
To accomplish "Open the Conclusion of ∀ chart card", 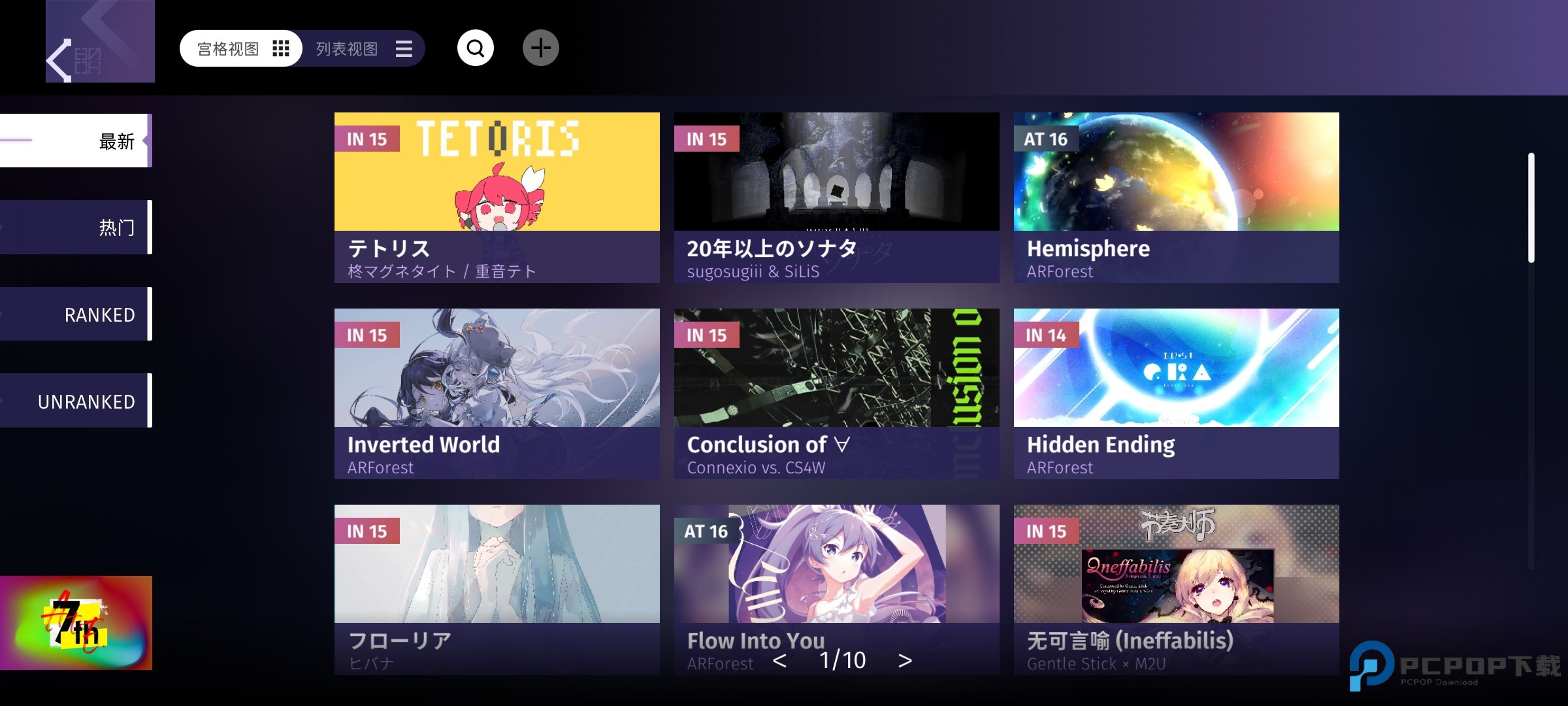I will (x=836, y=394).
